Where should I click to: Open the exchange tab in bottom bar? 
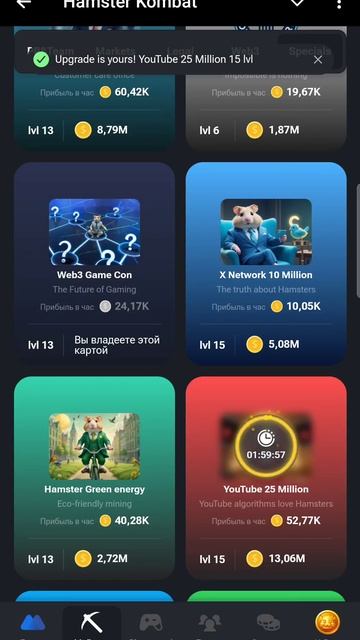point(33,623)
